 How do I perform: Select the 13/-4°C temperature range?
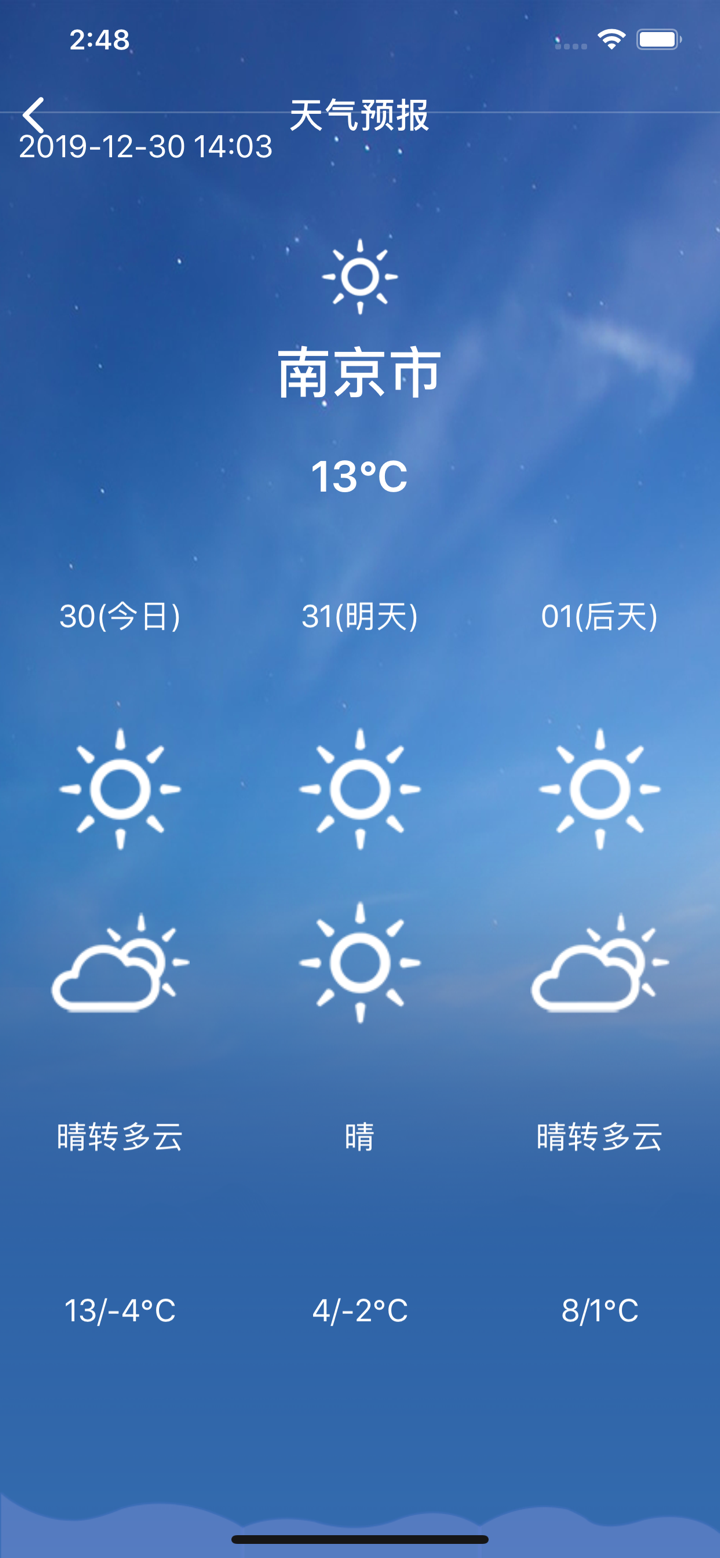pyautogui.click(x=118, y=1310)
